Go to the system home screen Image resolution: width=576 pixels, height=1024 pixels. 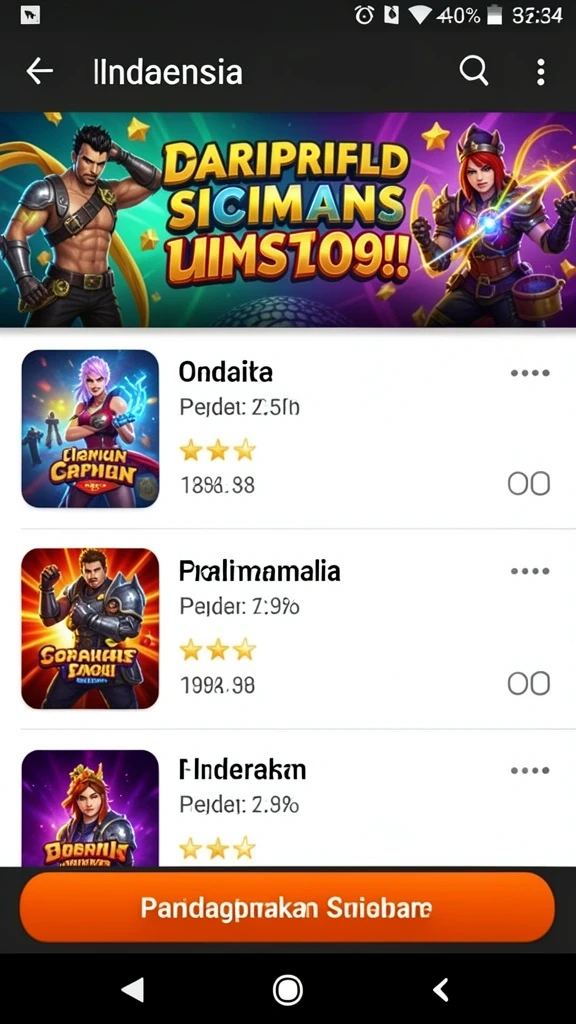point(287,990)
